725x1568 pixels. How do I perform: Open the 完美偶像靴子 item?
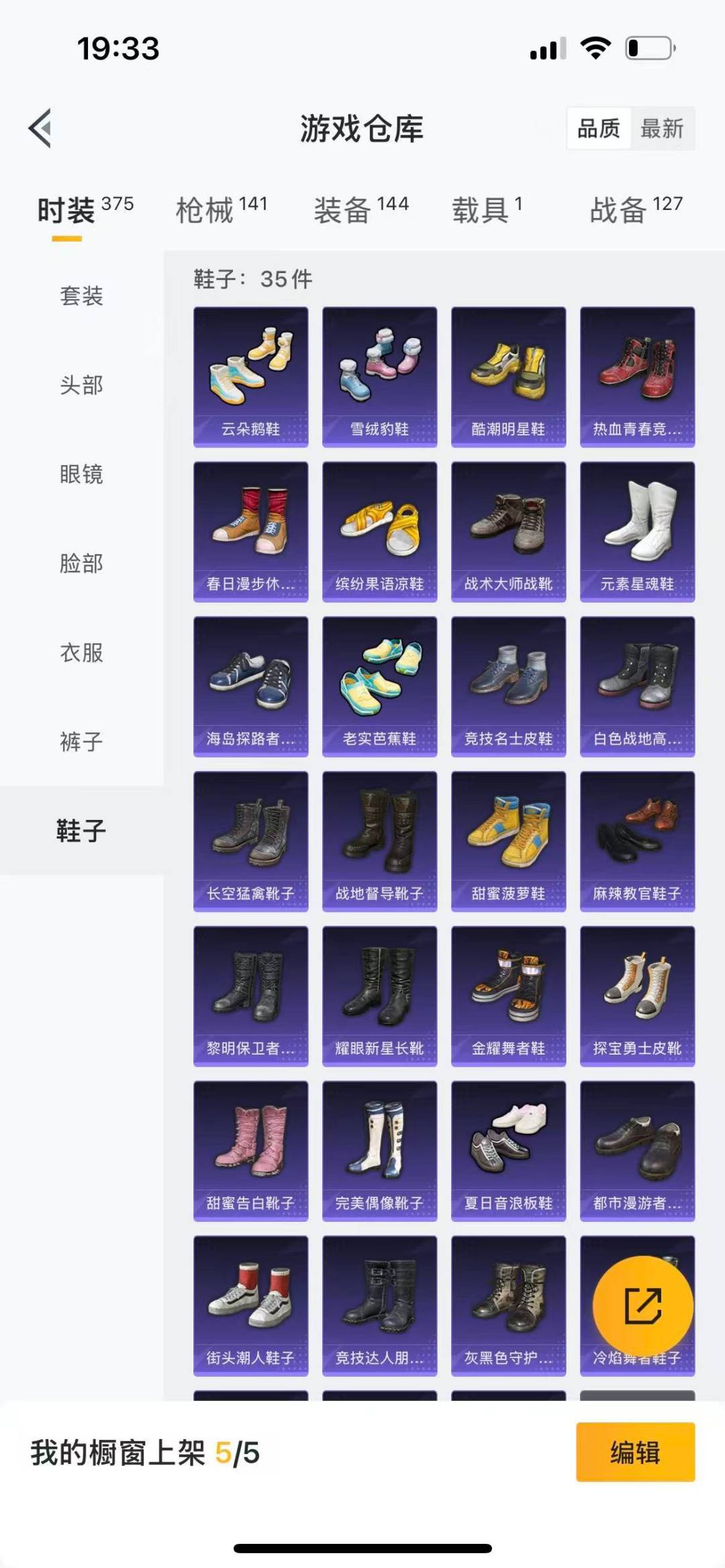[379, 1151]
